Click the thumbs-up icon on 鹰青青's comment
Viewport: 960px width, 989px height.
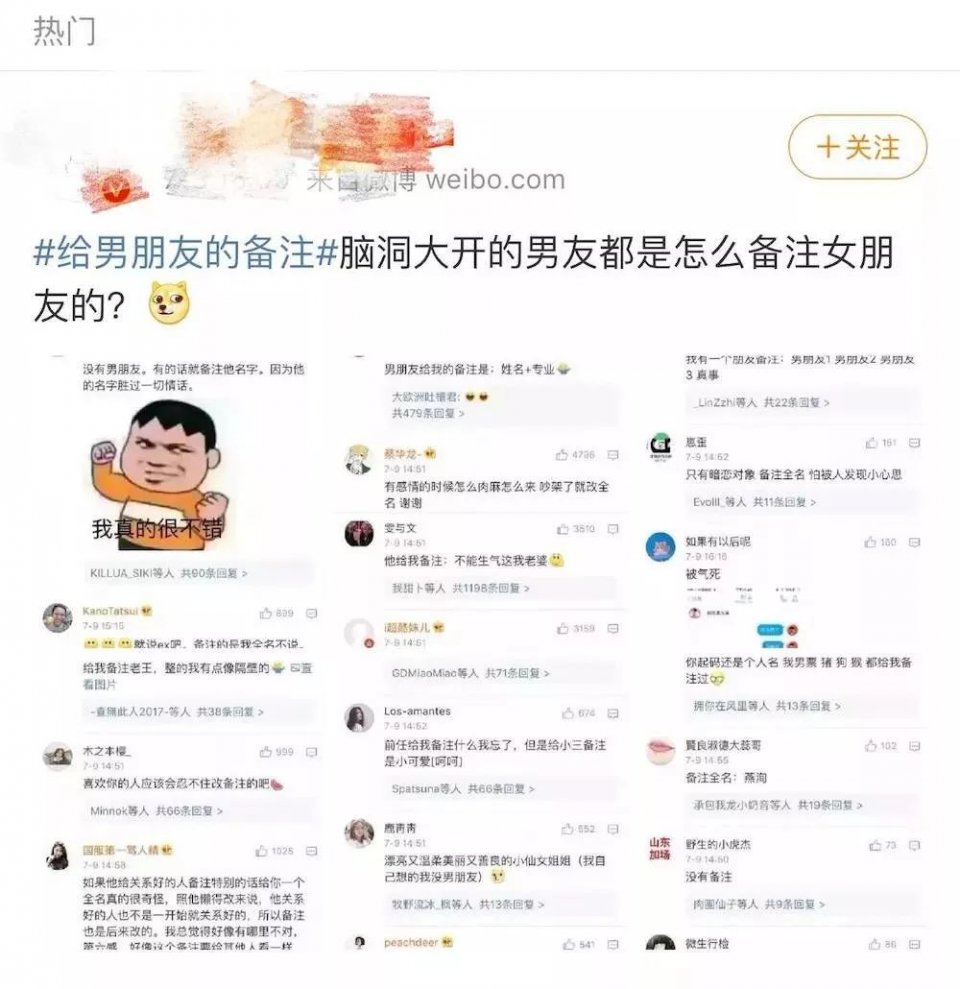coord(568,827)
